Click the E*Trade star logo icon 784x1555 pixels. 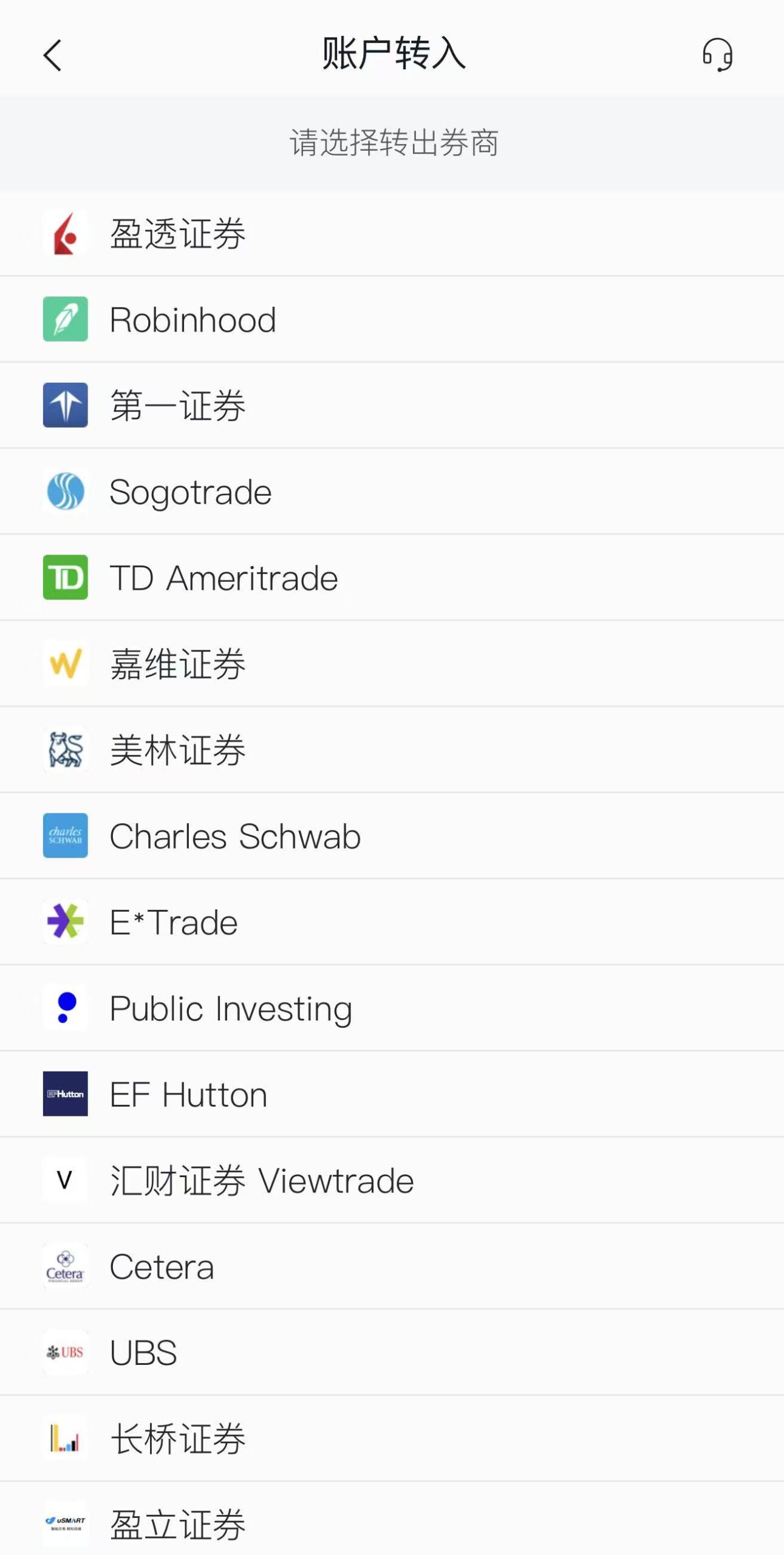65,921
